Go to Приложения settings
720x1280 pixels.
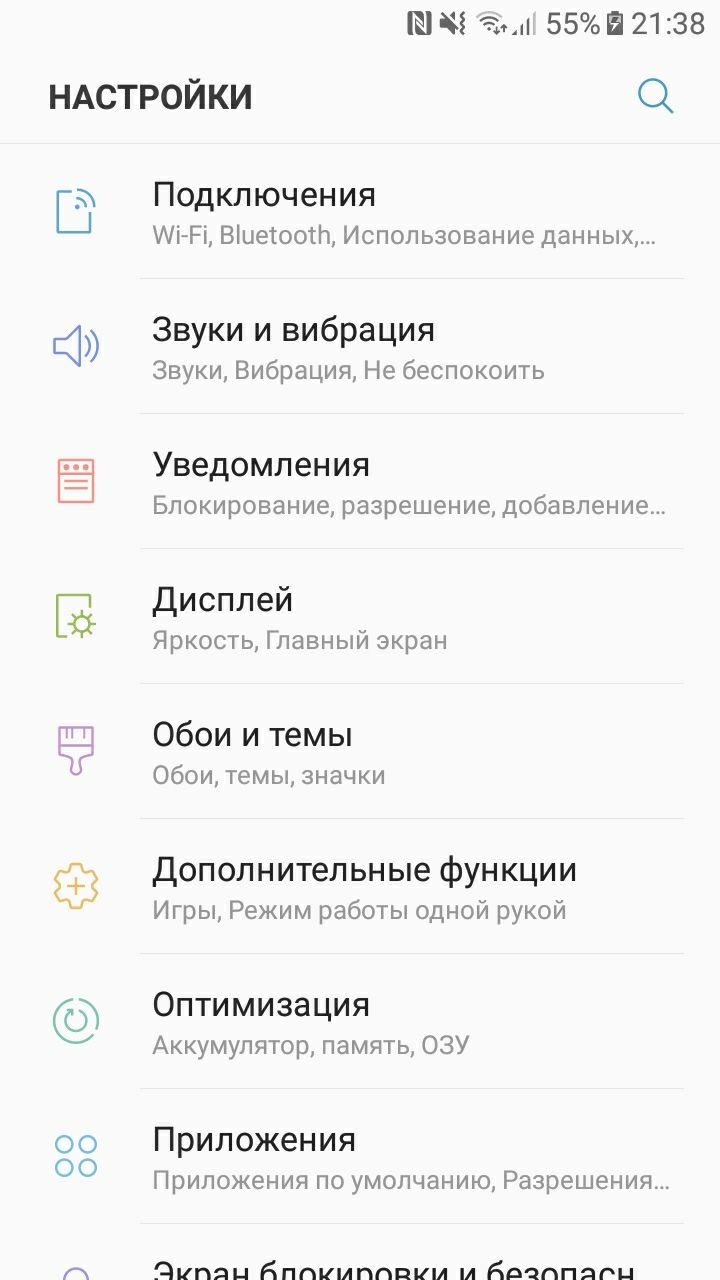tap(360, 1157)
